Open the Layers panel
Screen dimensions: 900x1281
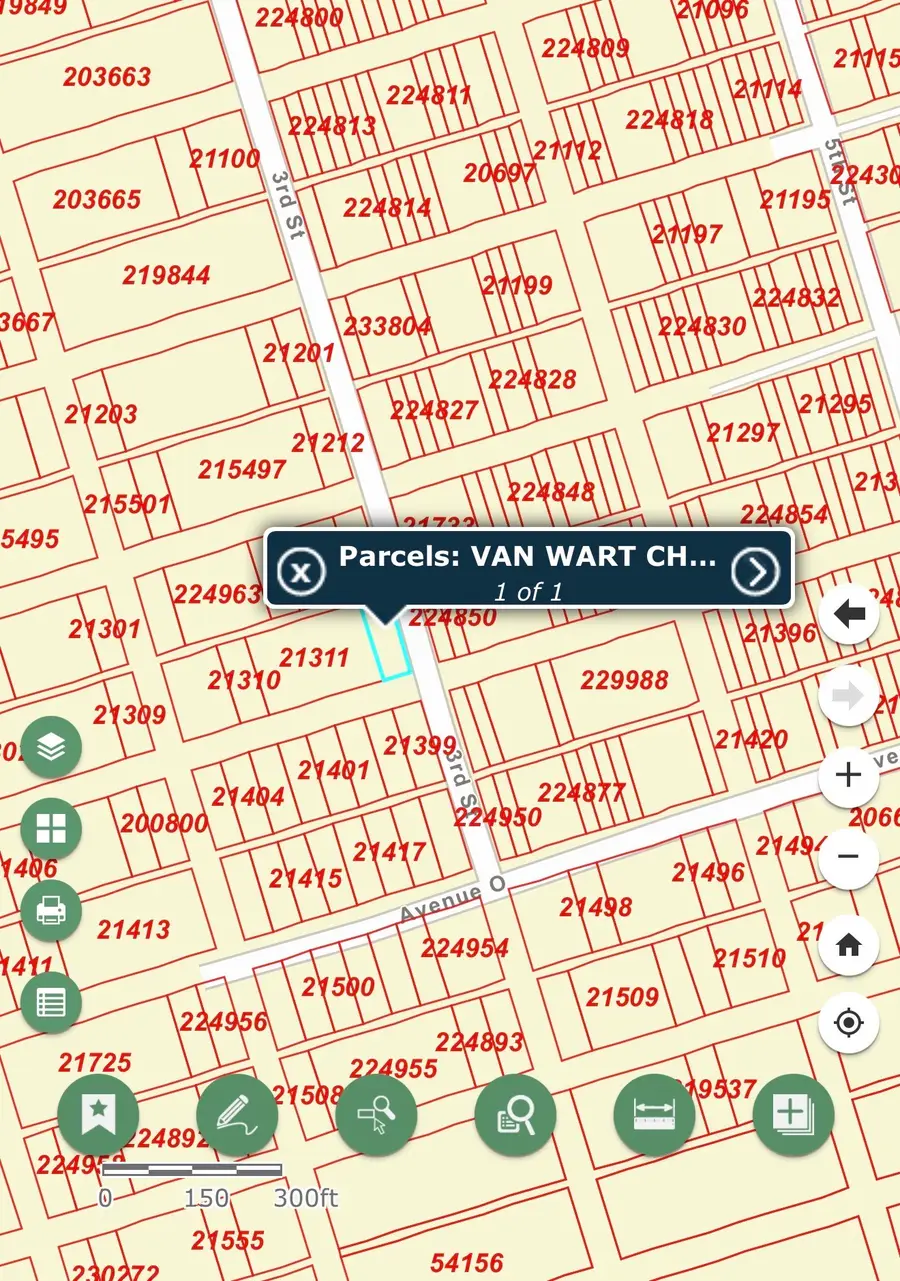[x=51, y=747]
